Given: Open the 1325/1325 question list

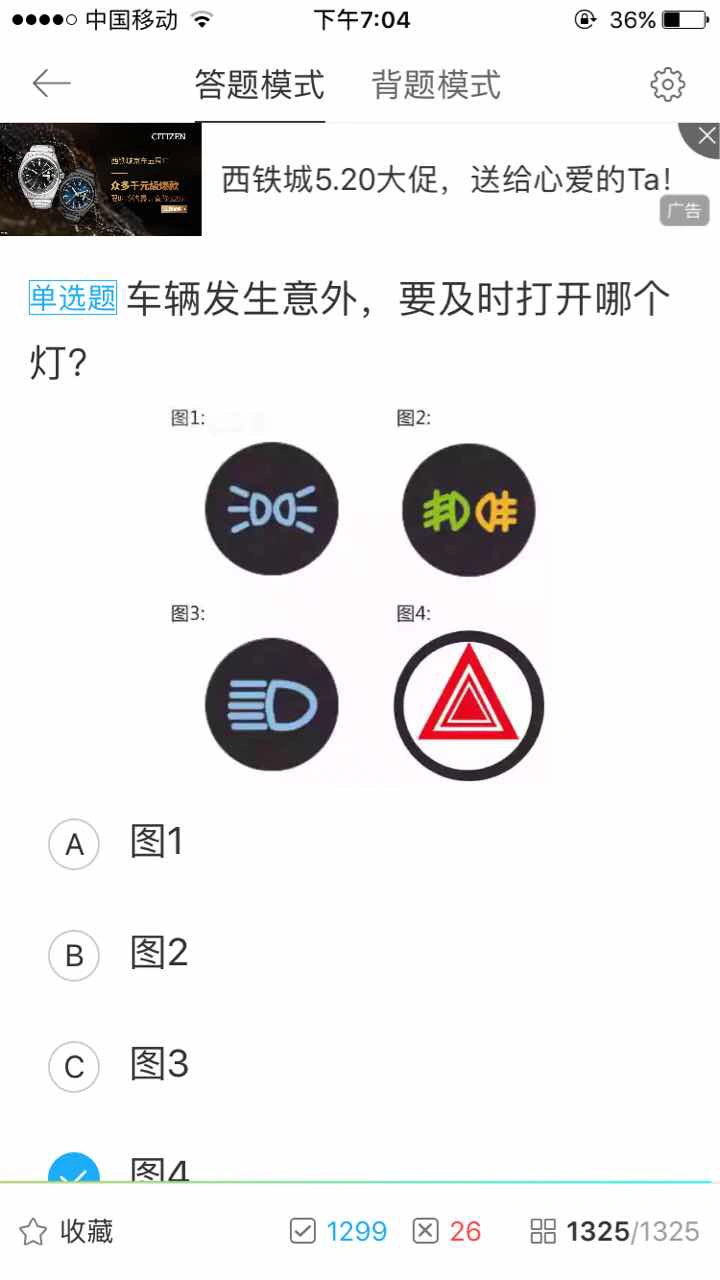Looking at the screenshot, I should click(614, 1231).
